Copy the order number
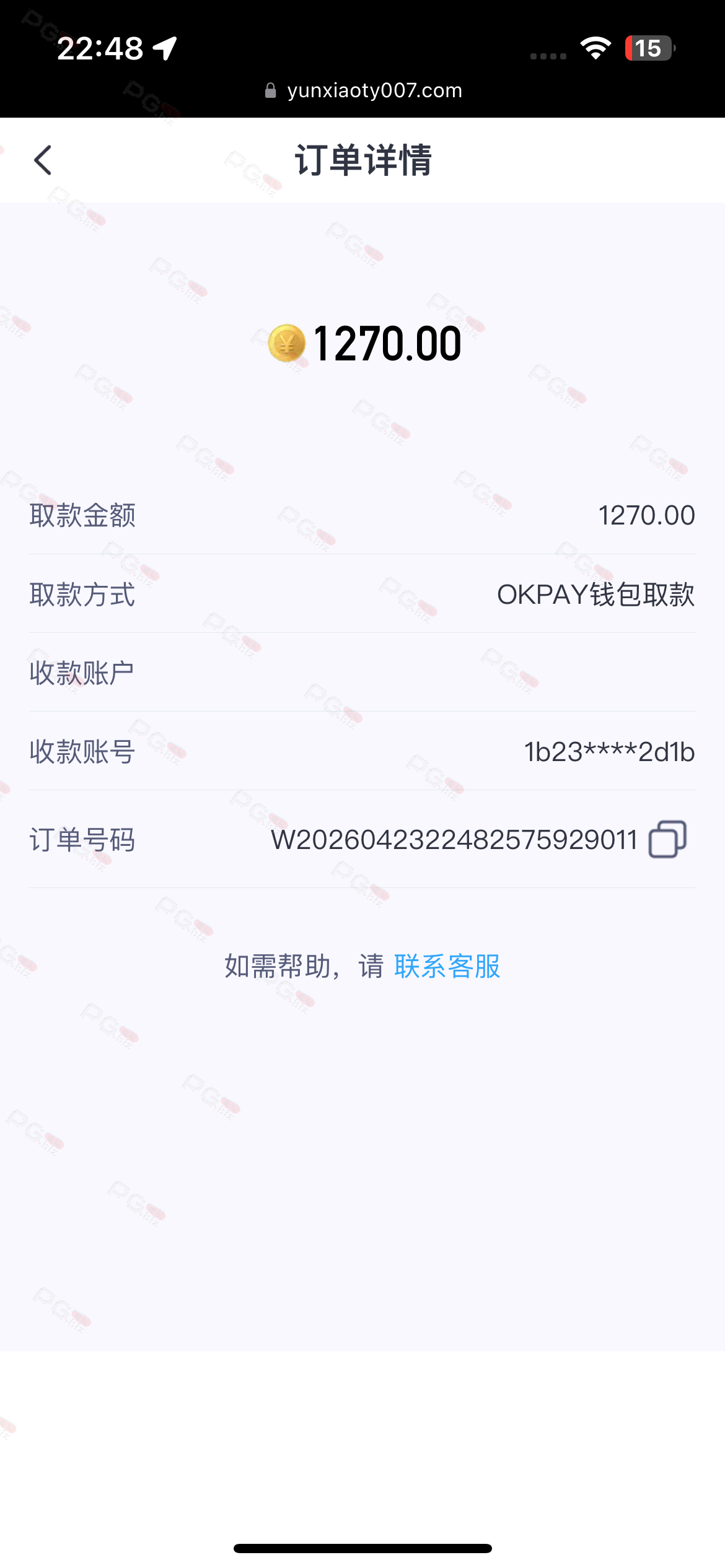Viewport: 725px width, 1568px height. [667, 840]
